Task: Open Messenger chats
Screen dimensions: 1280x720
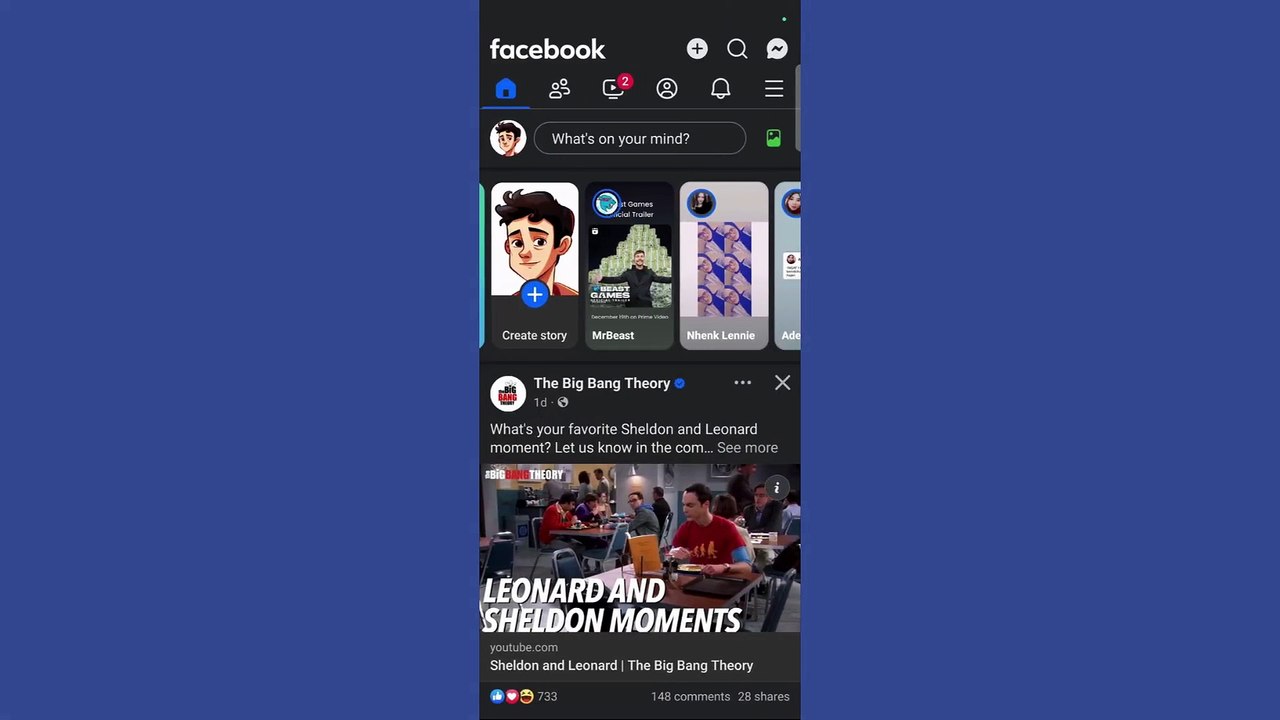Action: pyautogui.click(x=777, y=48)
